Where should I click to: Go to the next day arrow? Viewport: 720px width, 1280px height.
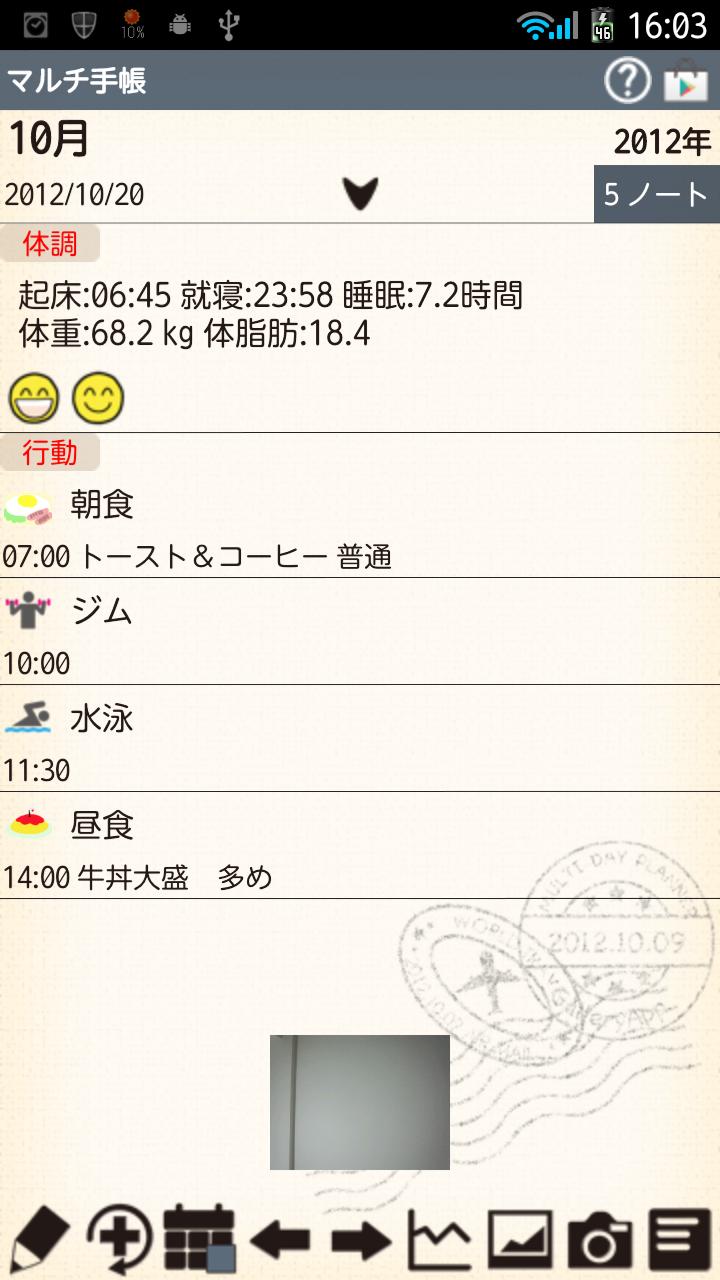tap(360, 1242)
